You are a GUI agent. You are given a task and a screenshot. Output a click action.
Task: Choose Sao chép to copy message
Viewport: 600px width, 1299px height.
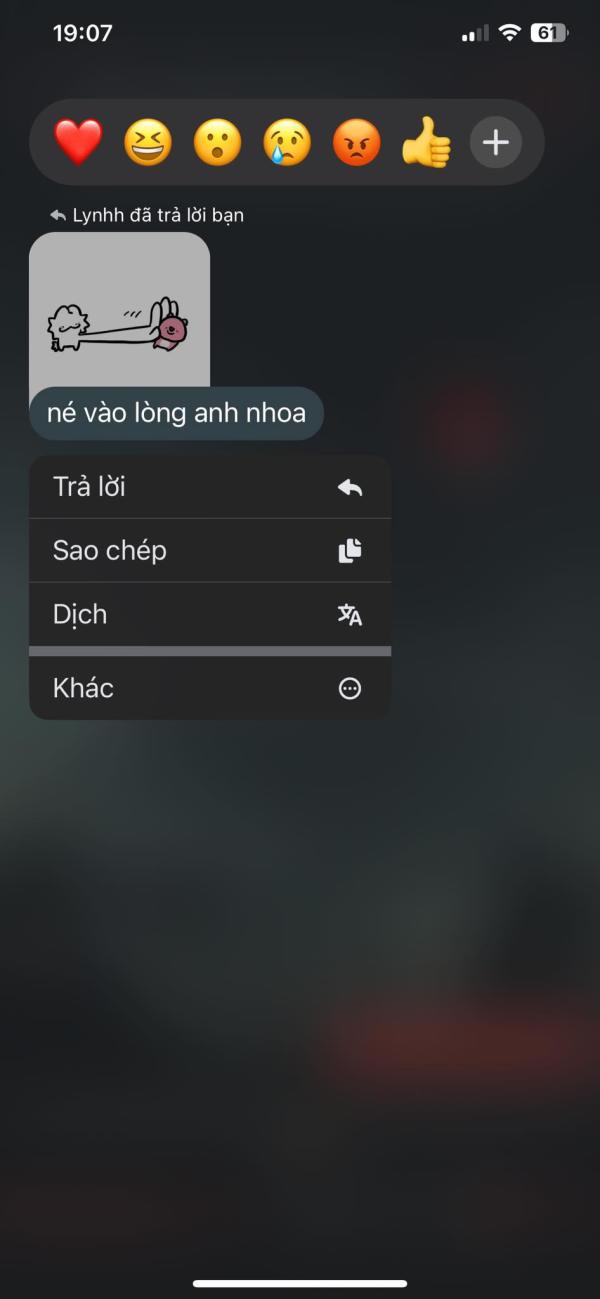tap(210, 550)
